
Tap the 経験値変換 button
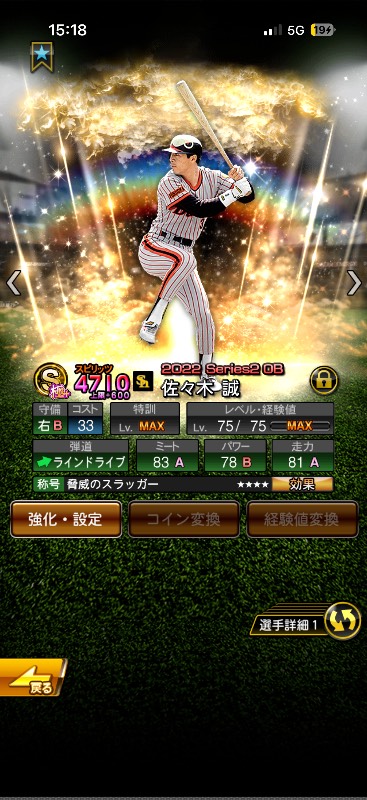click(x=302, y=519)
